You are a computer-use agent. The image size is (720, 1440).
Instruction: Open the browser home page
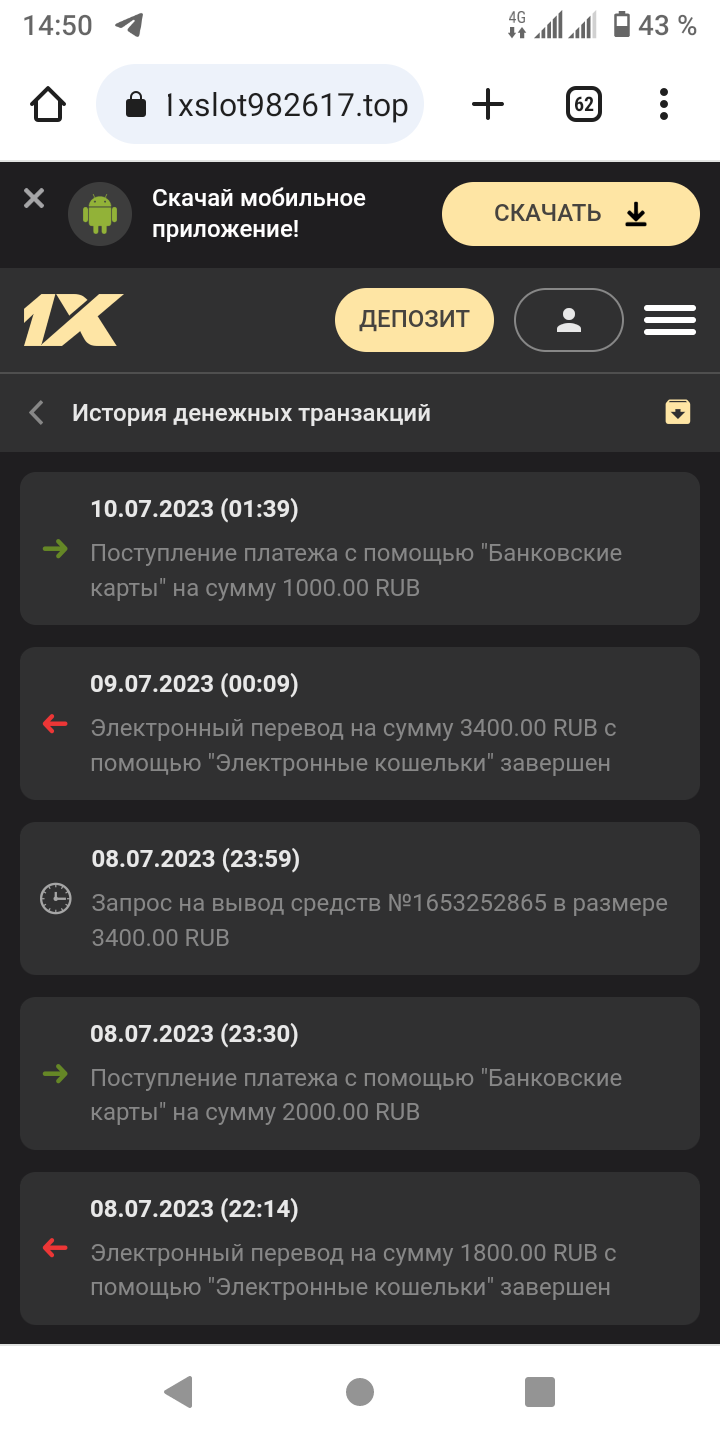[49, 104]
